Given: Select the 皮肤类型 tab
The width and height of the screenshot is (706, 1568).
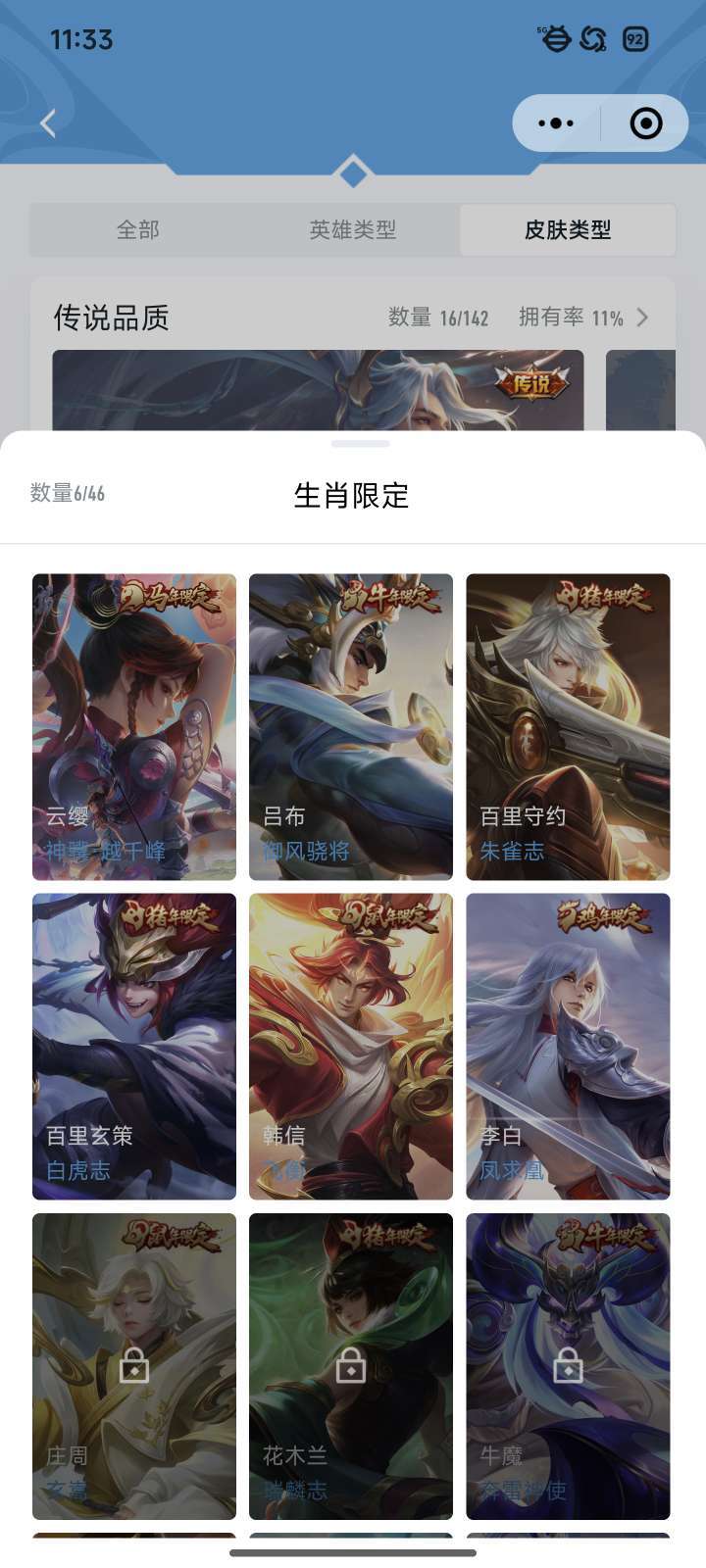Looking at the screenshot, I should 569,230.
